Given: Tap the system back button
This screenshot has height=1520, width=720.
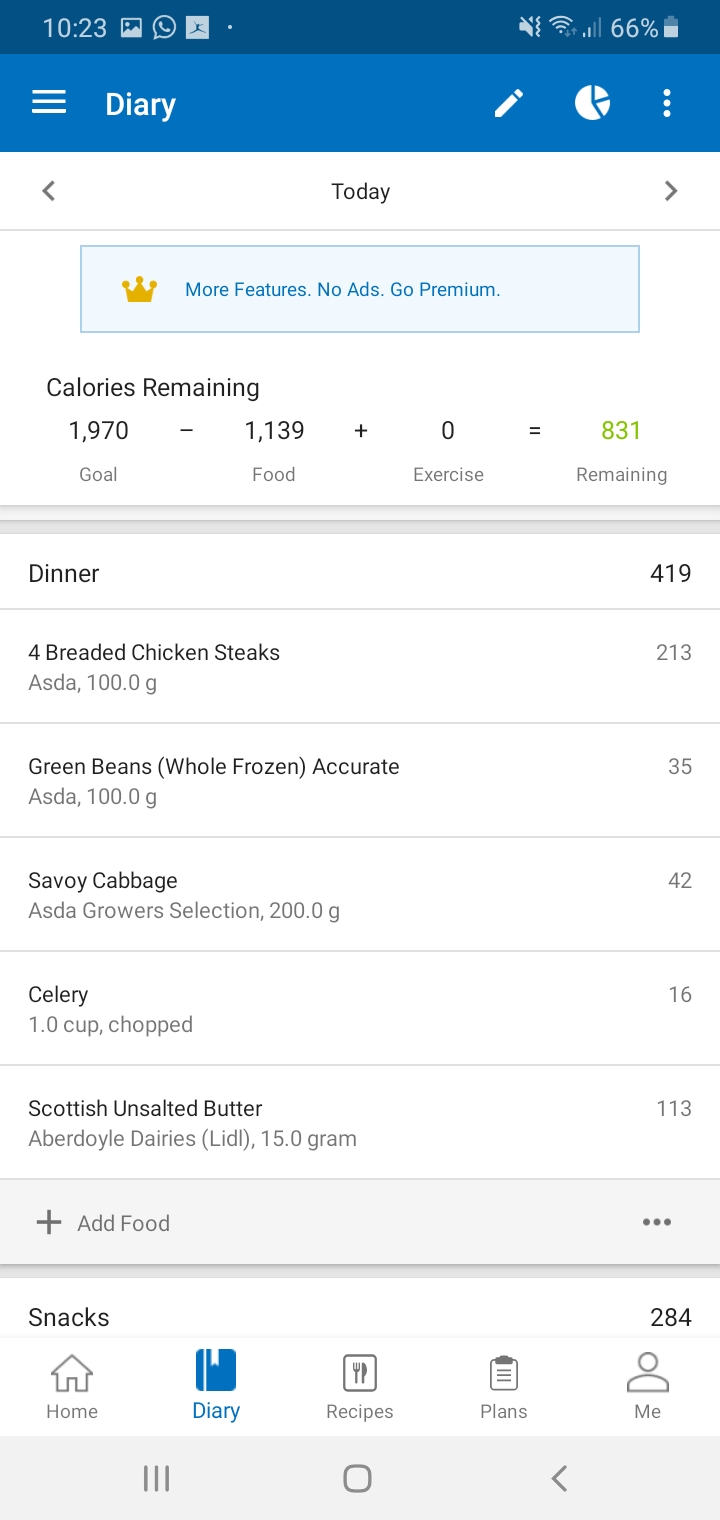Looking at the screenshot, I should point(560,1478).
